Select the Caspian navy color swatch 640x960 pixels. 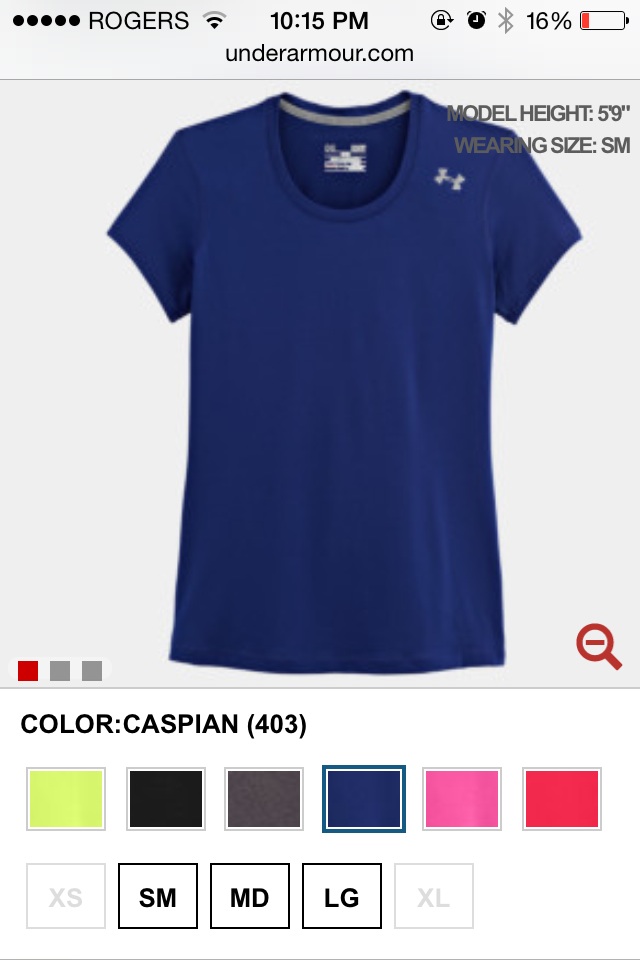[363, 799]
